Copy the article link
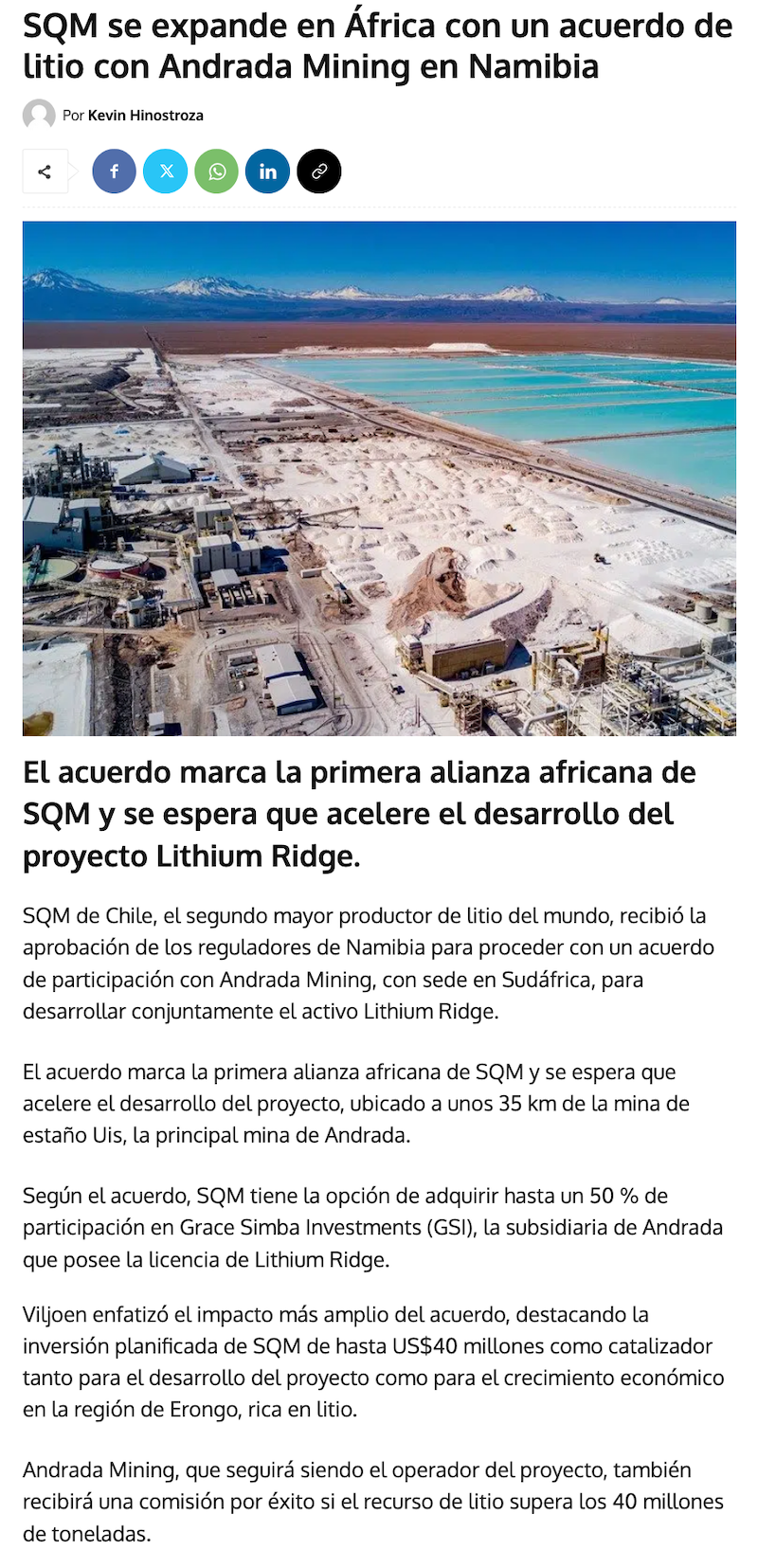Viewport: 758px width, 1568px height. tap(319, 171)
